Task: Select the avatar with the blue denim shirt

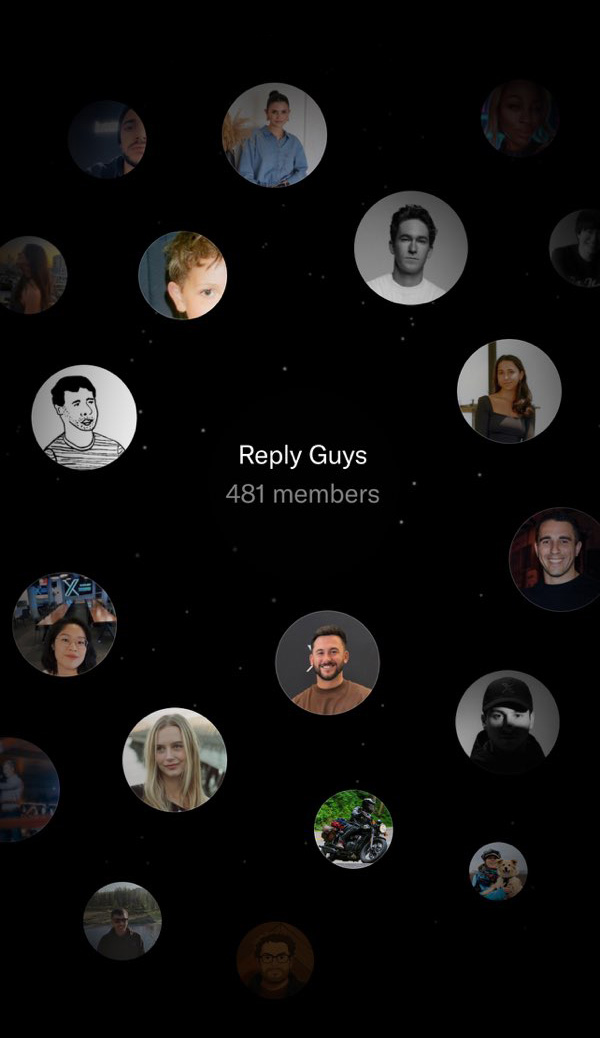Action: [x=274, y=135]
